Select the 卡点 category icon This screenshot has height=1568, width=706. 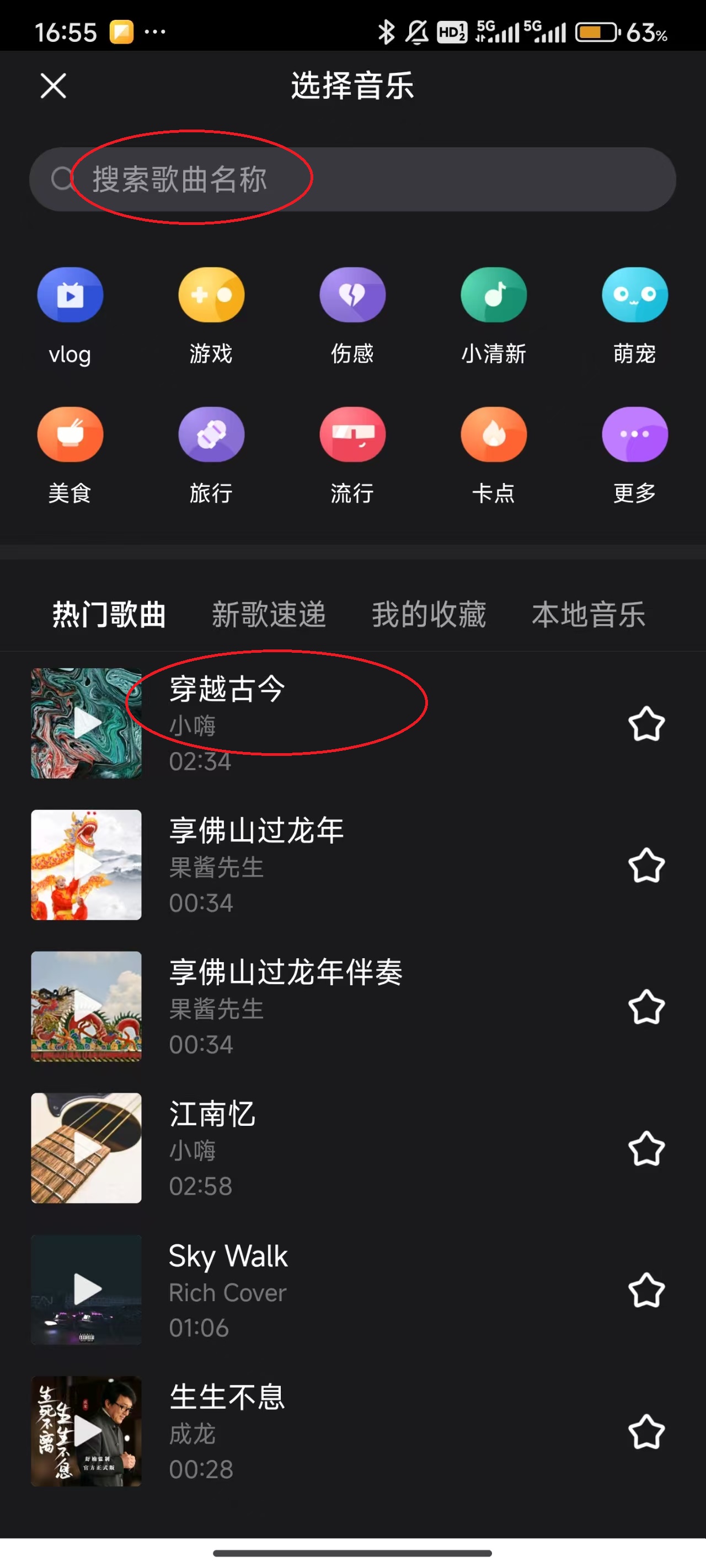point(494,434)
